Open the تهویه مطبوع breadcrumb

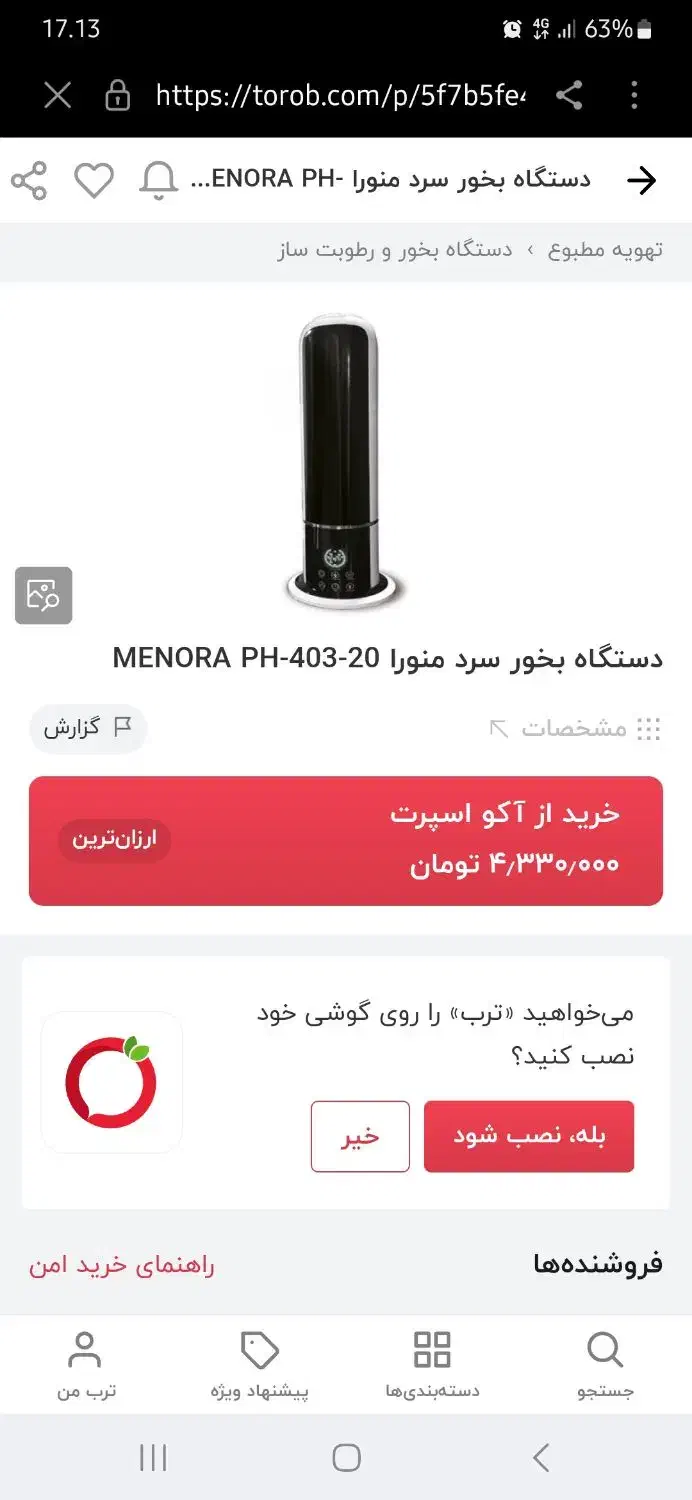point(605,250)
